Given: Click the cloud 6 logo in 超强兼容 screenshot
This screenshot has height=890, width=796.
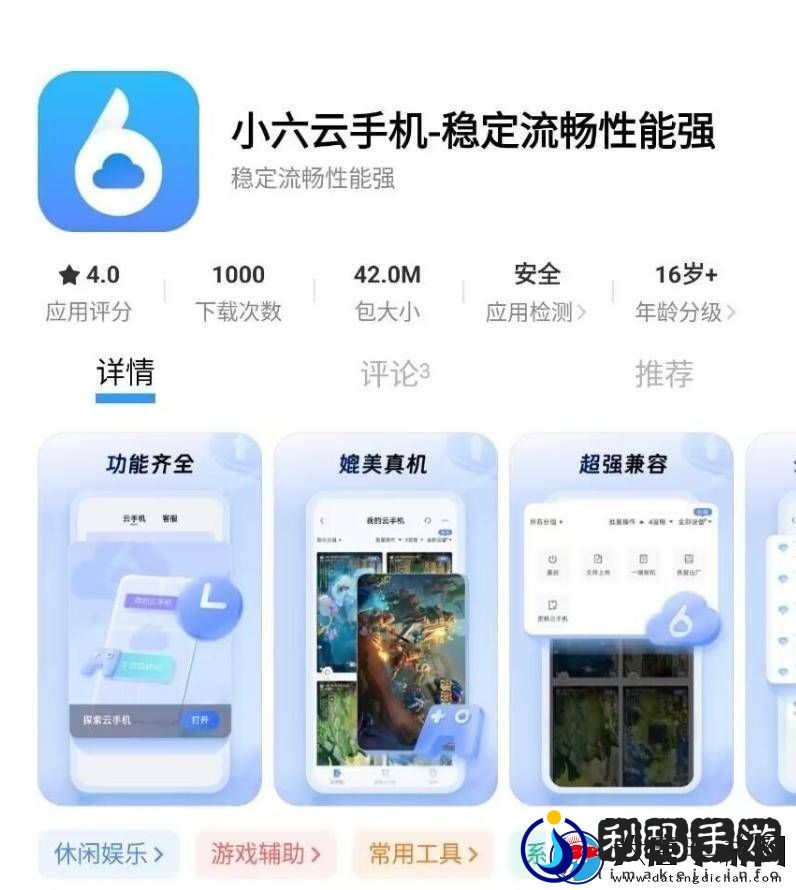Looking at the screenshot, I should (682, 620).
